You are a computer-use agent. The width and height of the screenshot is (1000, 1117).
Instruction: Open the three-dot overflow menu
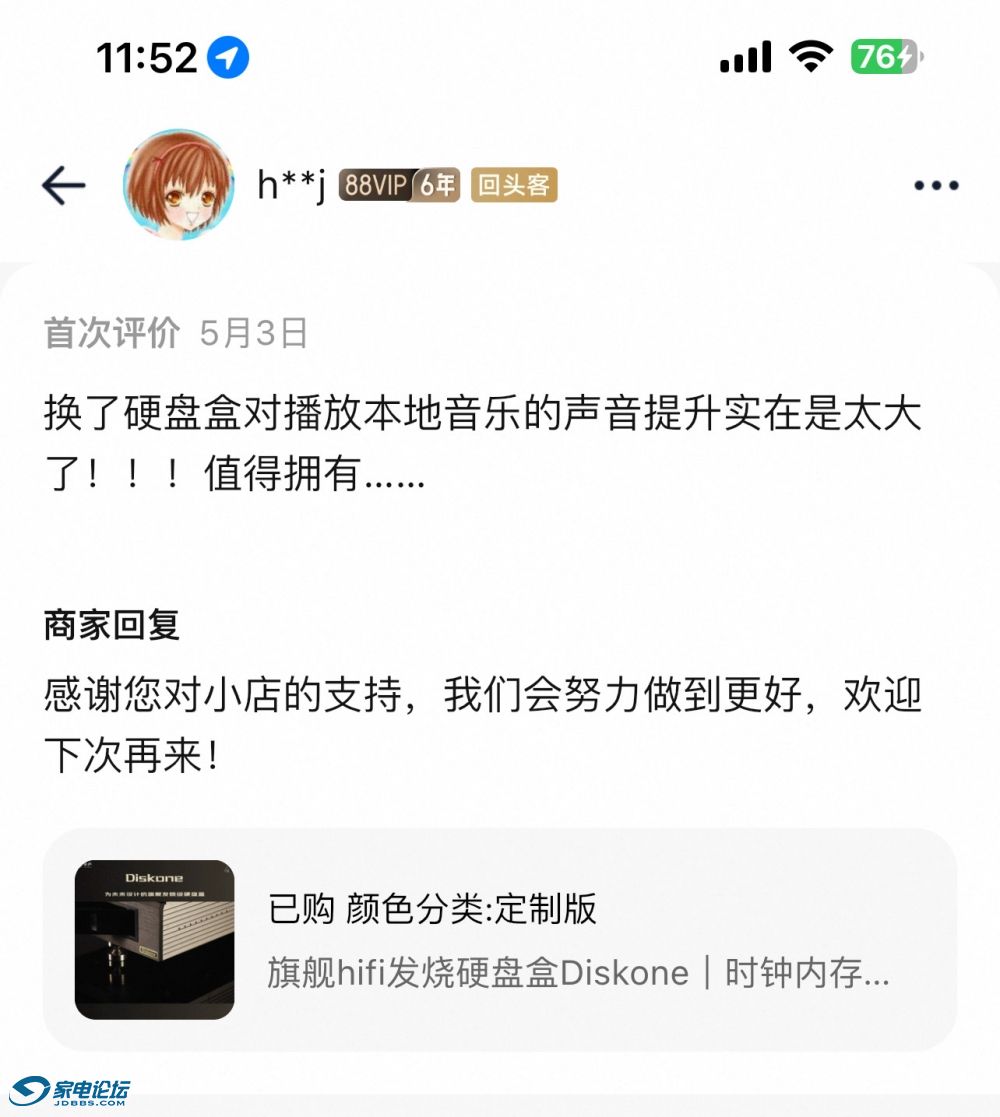[x=936, y=186]
